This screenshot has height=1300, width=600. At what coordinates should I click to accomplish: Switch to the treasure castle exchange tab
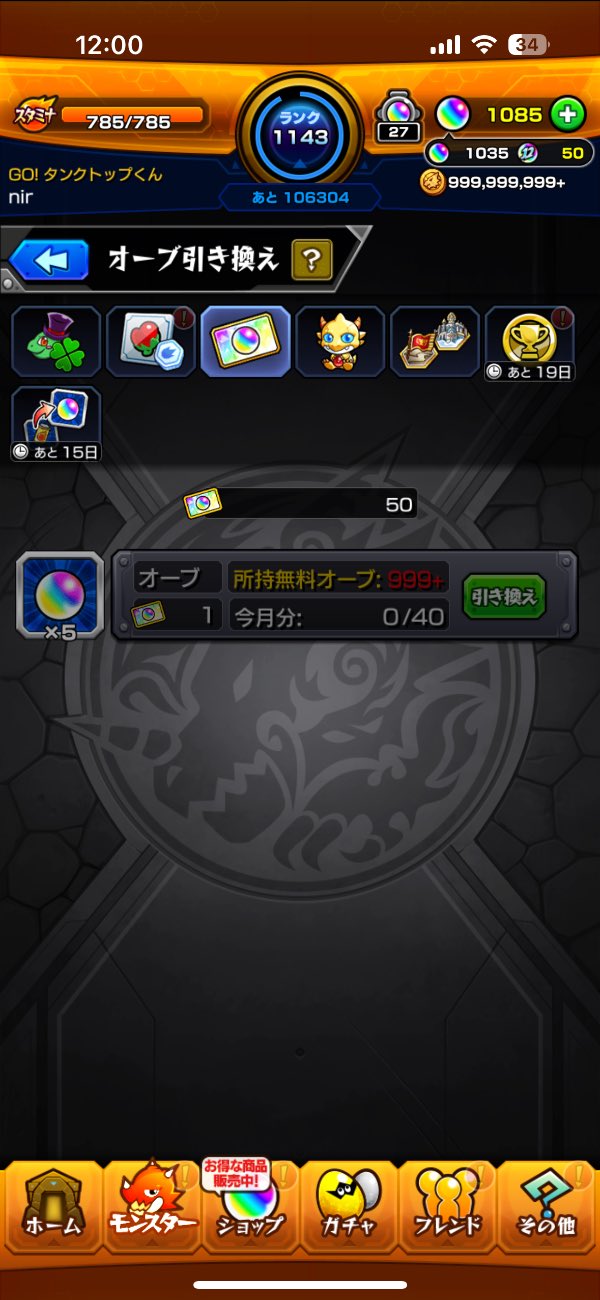435,342
